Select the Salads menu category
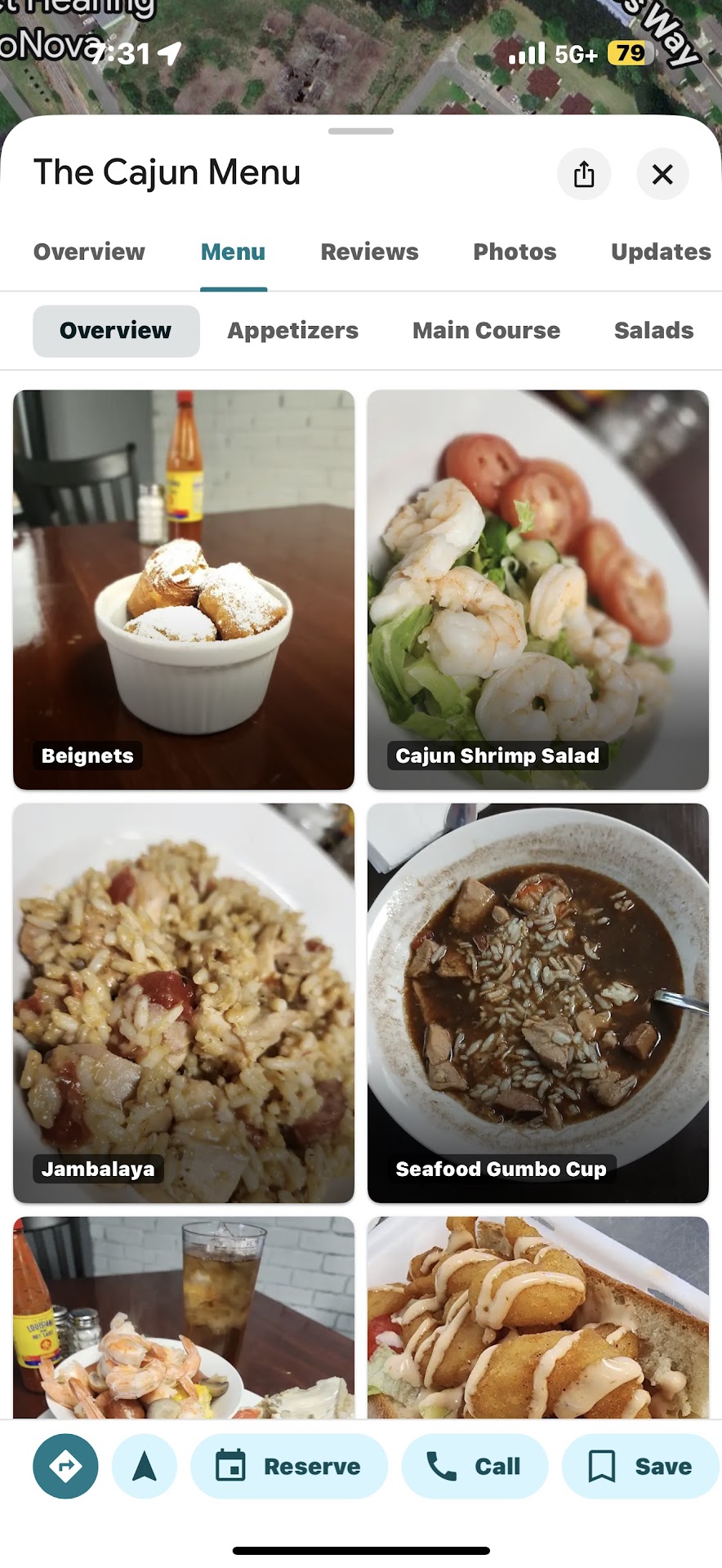This screenshot has height=1568, width=722. 653,331
